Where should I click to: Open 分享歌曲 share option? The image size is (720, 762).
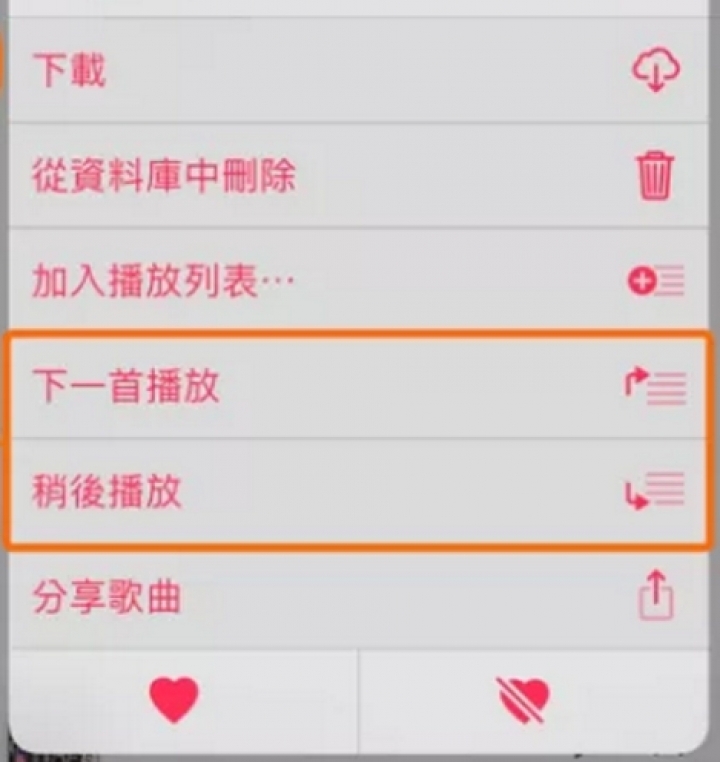(360, 598)
